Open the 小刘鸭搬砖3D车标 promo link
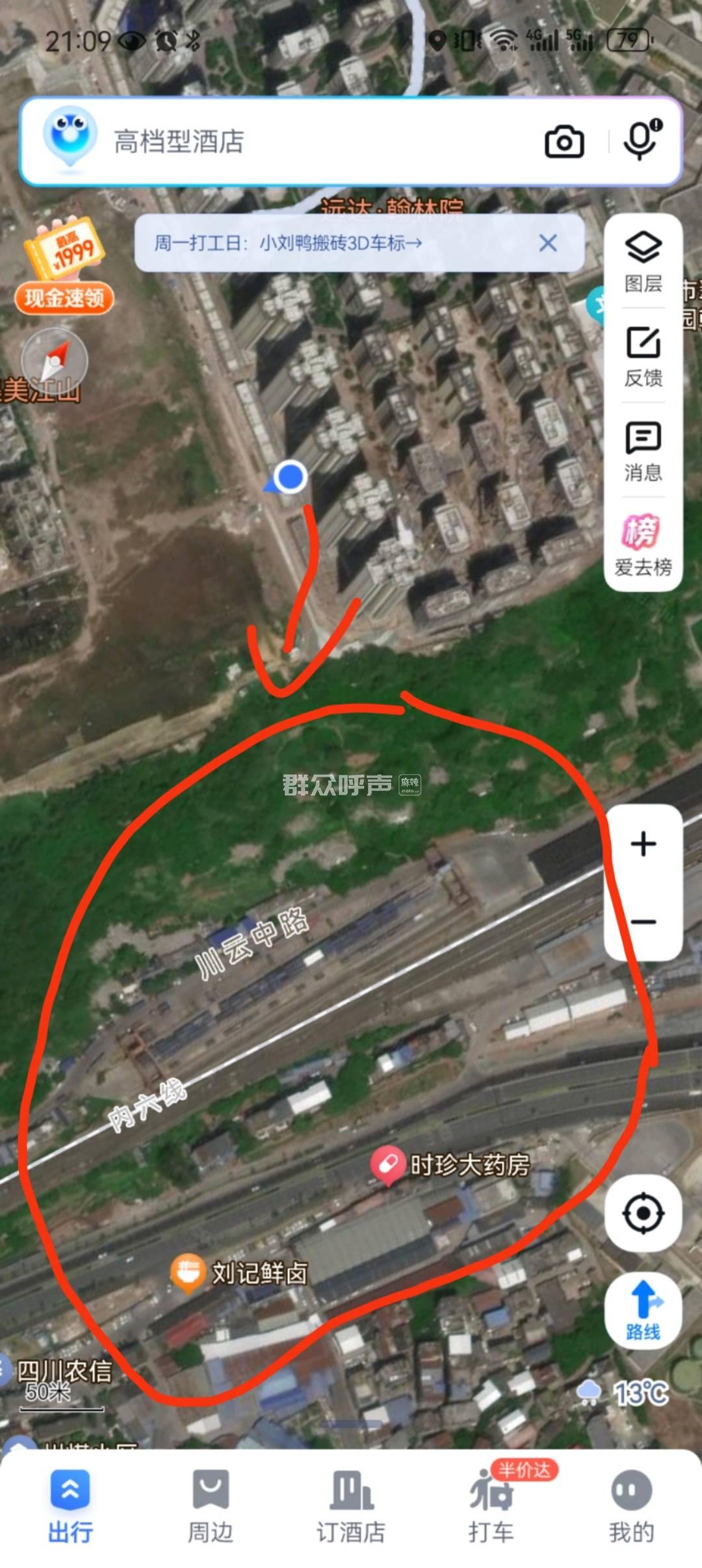The width and height of the screenshot is (702, 1568). click(338, 243)
